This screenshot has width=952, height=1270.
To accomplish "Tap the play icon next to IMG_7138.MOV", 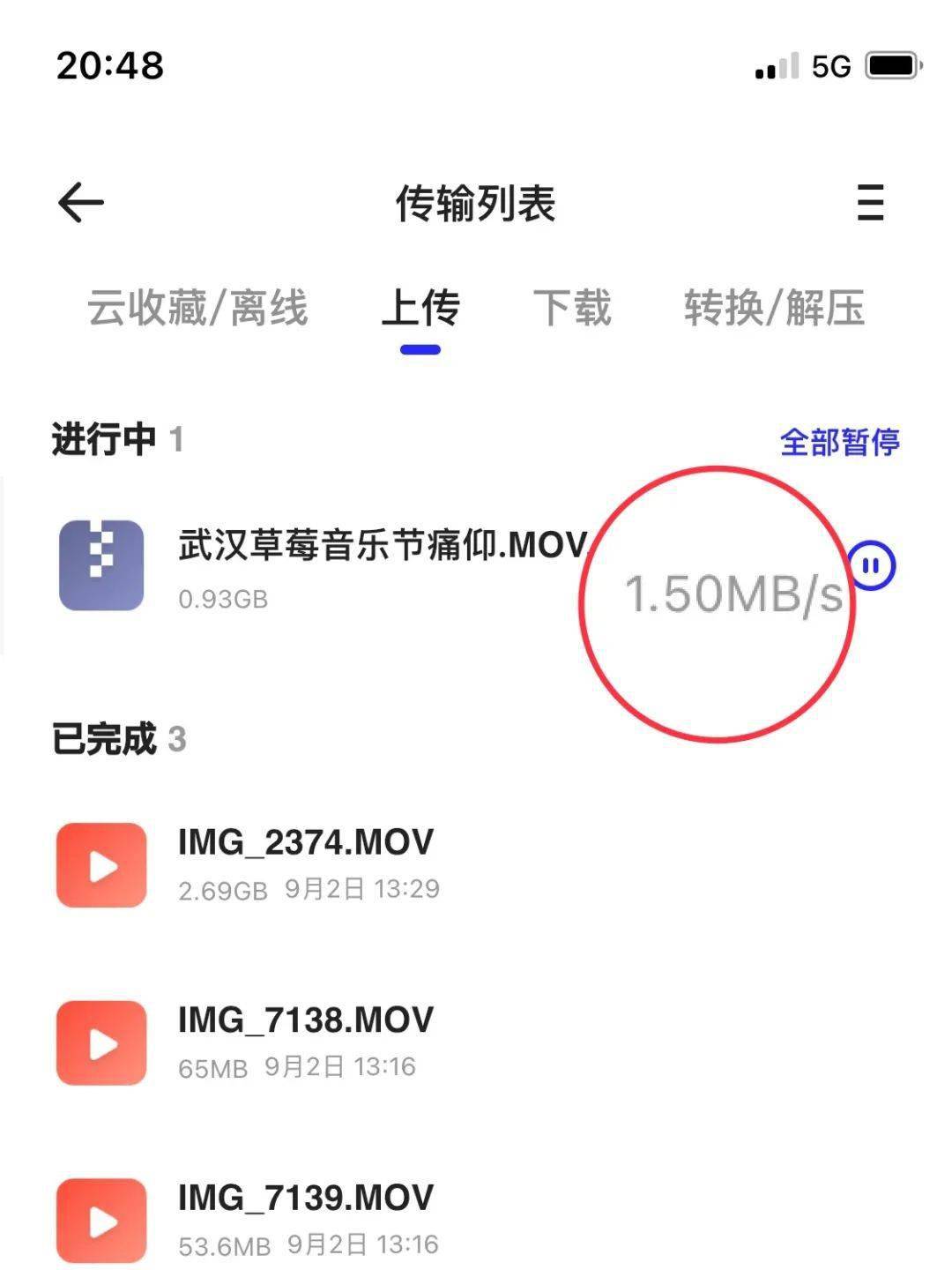I will pyautogui.click(x=100, y=1043).
